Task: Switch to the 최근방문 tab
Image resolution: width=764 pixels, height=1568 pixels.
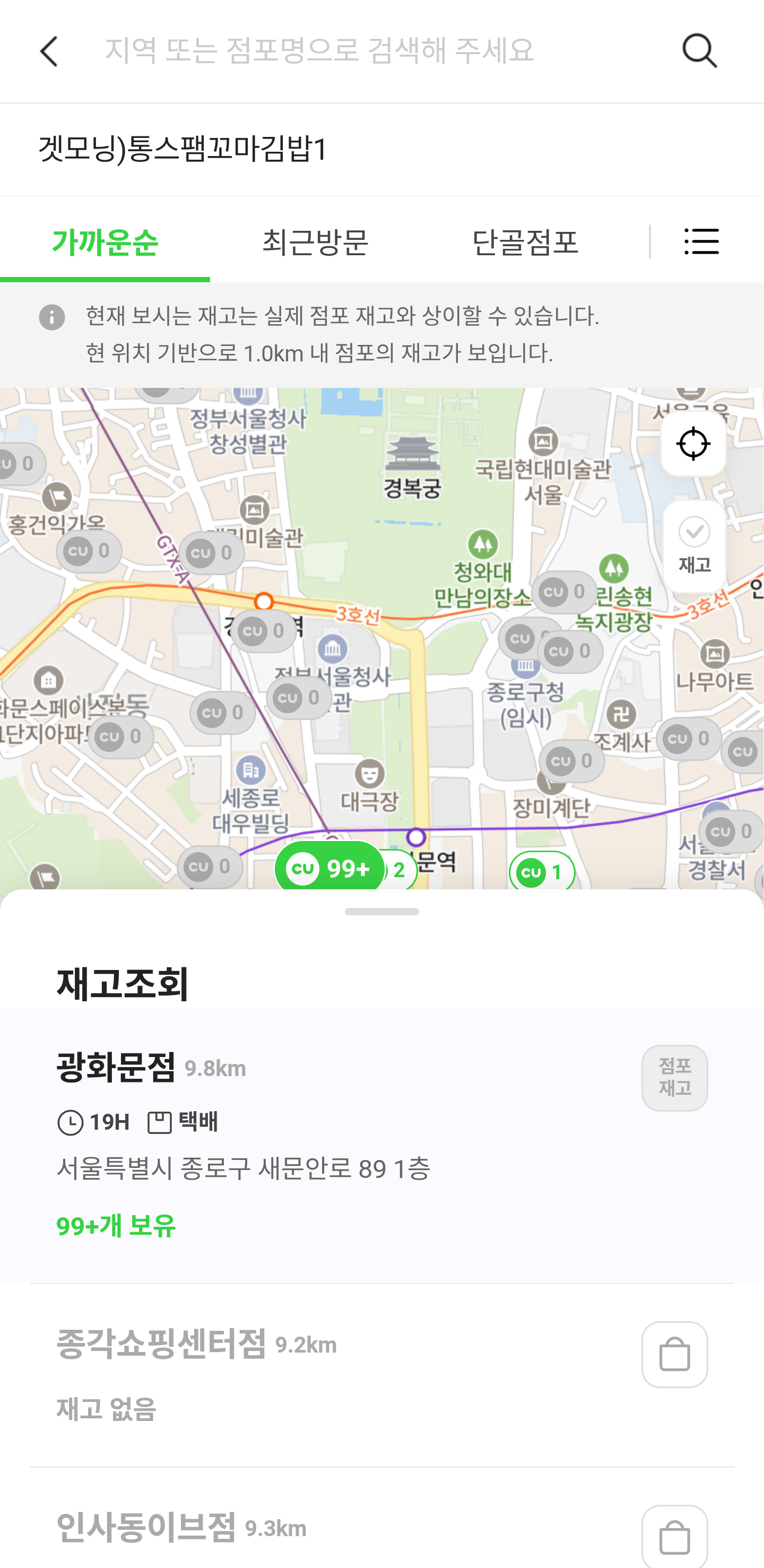Action: [315, 241]
